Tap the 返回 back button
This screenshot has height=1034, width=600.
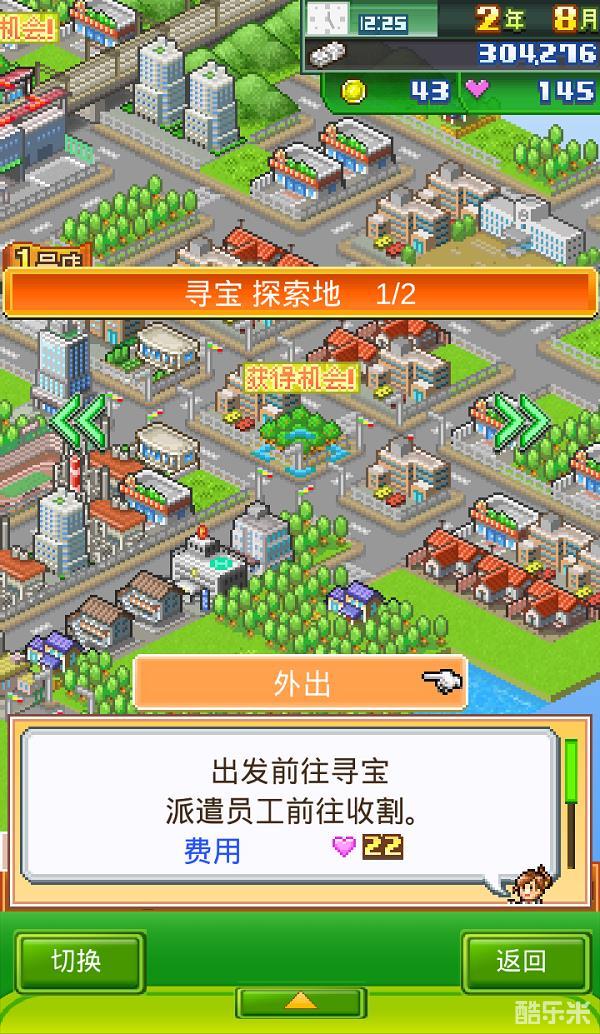coord(522,962)
